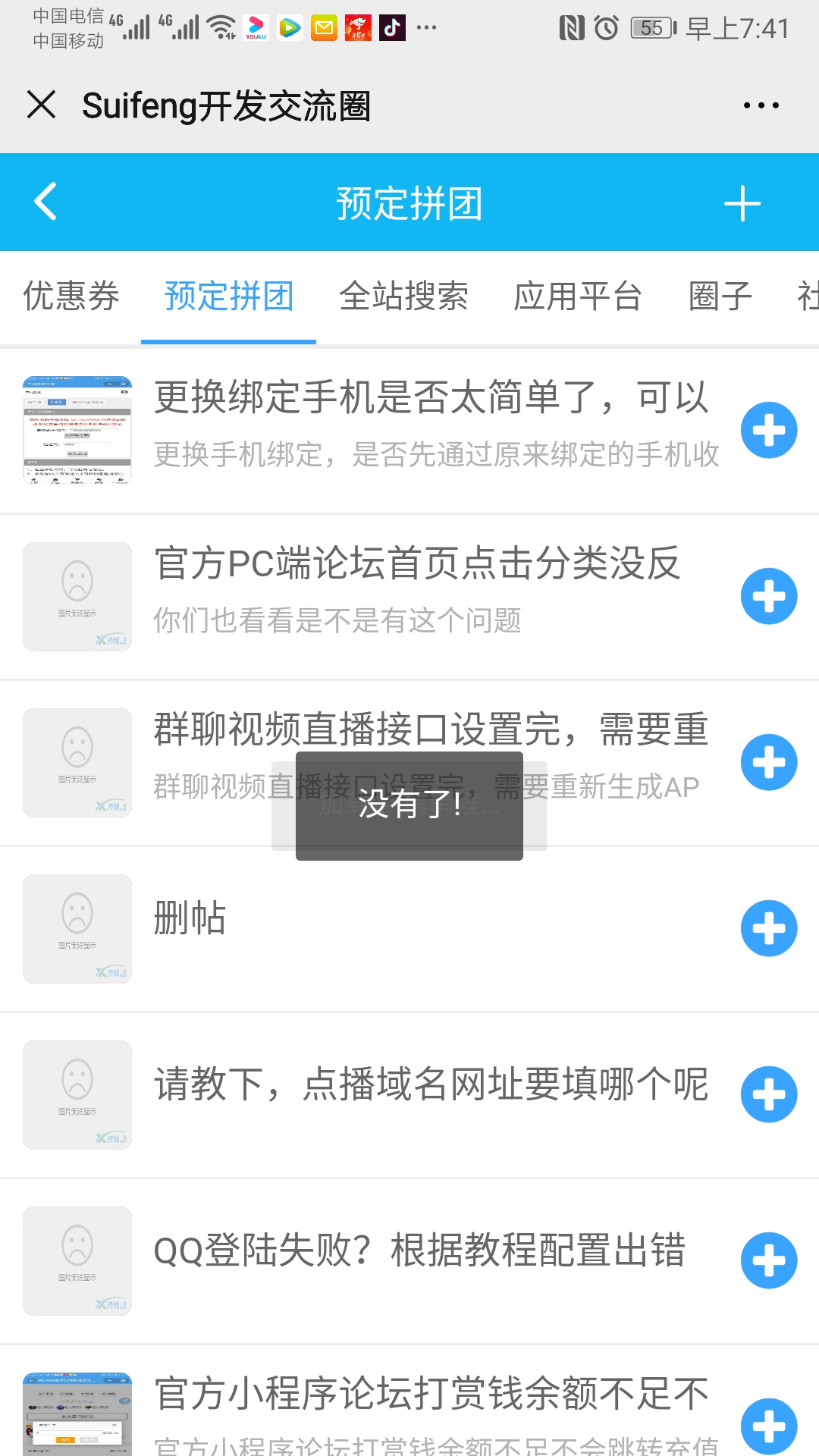Go back from 预定拼团 header
Viewport: 819px width, 1456px height.
click(45, 202)
